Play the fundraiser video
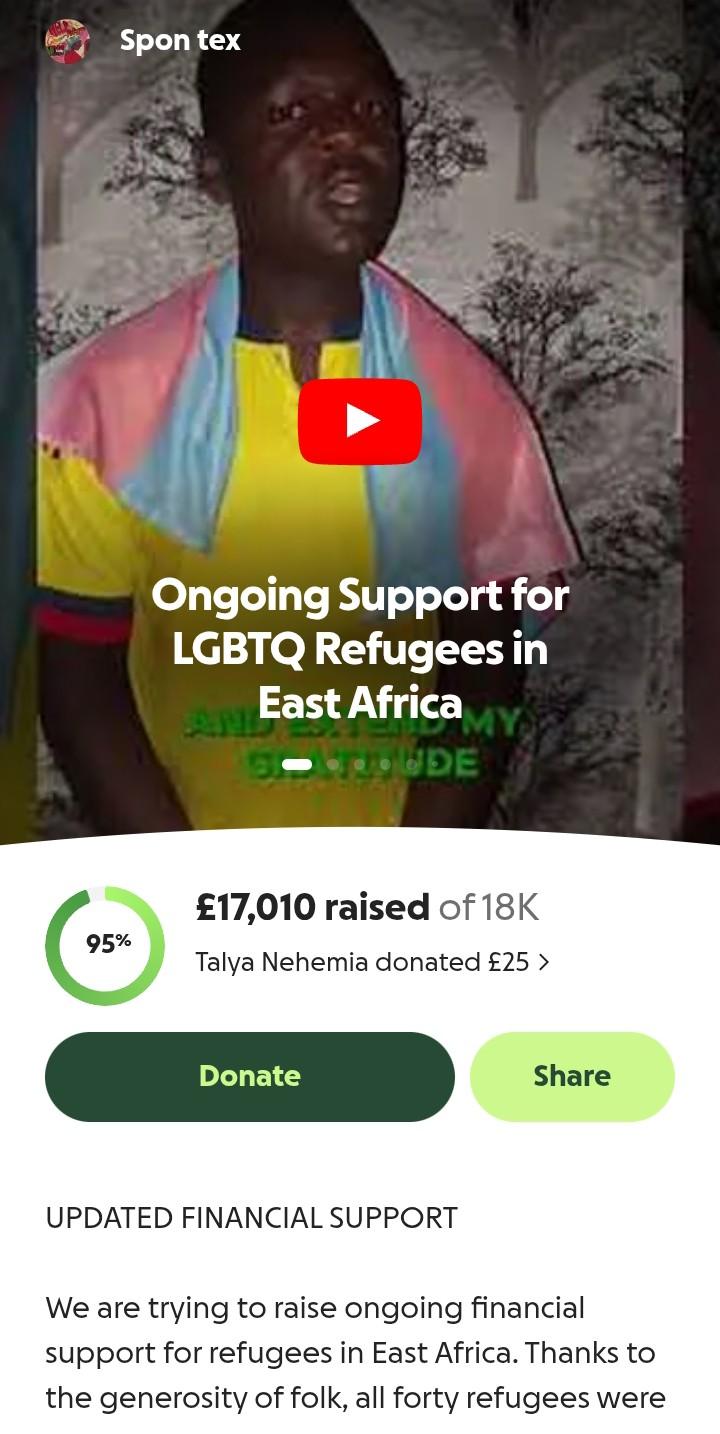Image resolution: width=720 pixels, height=1434 pixels. [360, 421]
